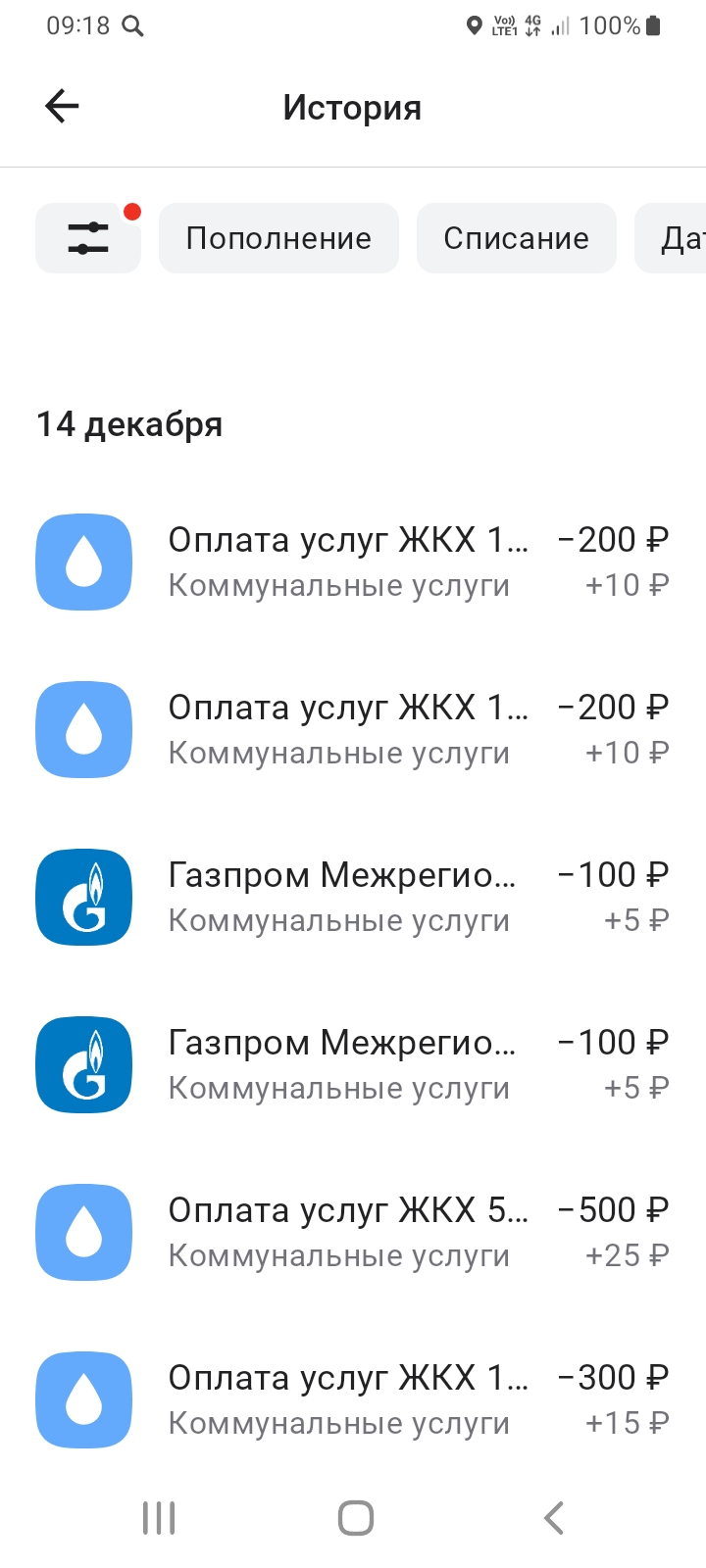This screenshot has height=1568, width=706.
Task: Open the ЖКХ payment of −500 ₽
Action: (x=353, y=1232)
